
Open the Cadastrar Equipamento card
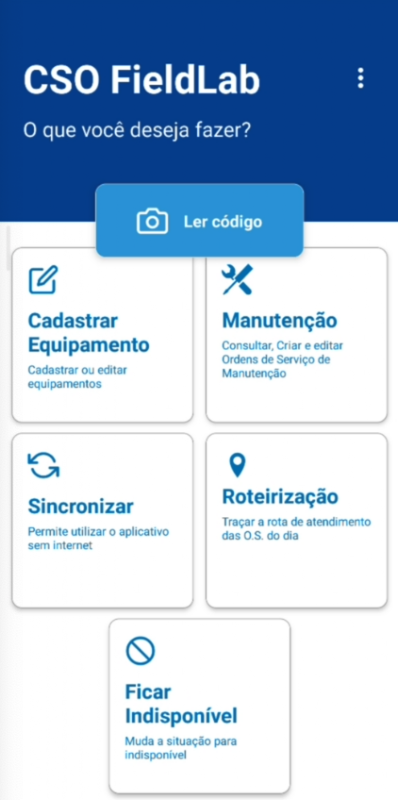[x=103, y=335]
